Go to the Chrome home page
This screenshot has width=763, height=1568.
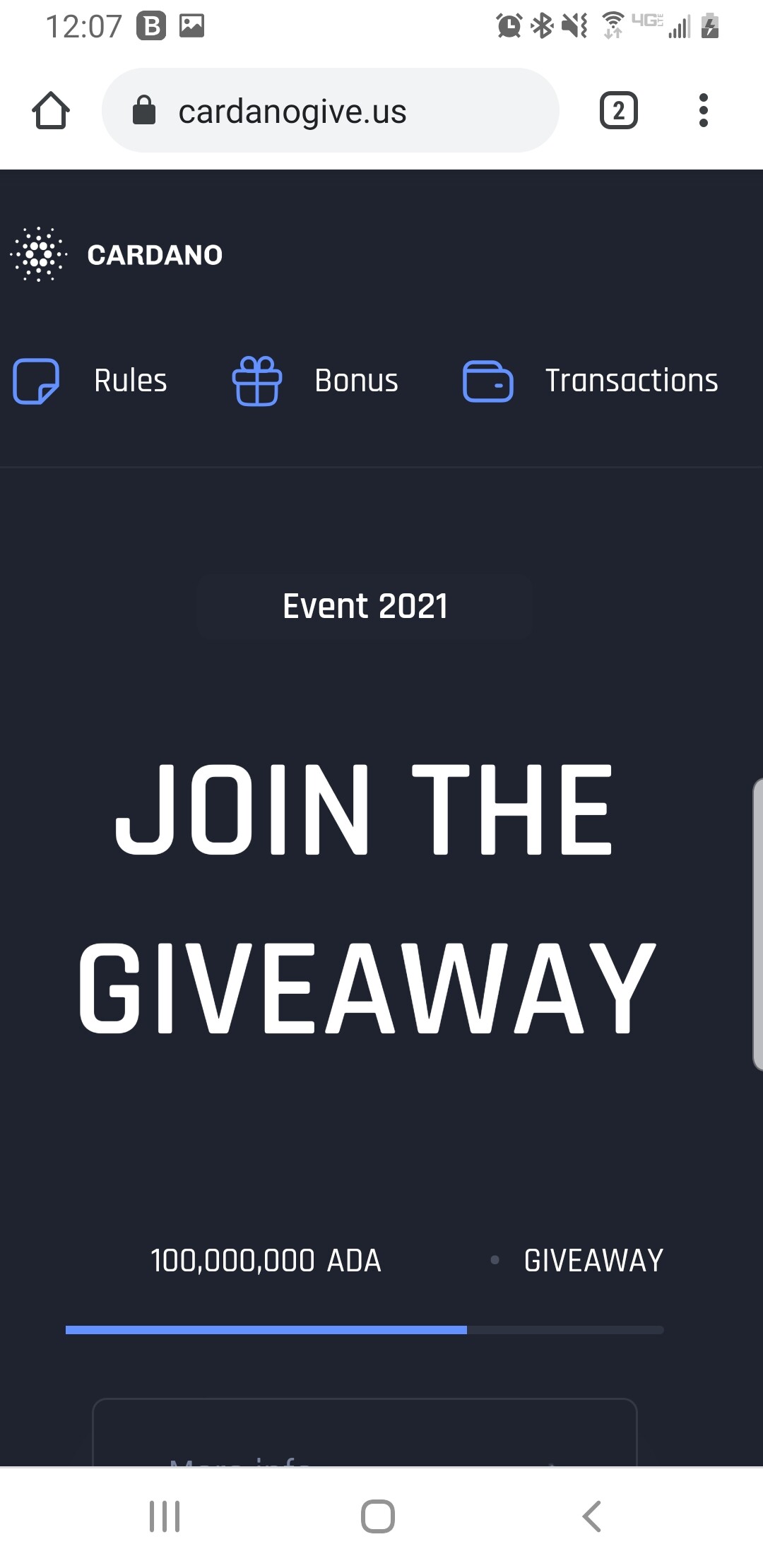(51, 111)
